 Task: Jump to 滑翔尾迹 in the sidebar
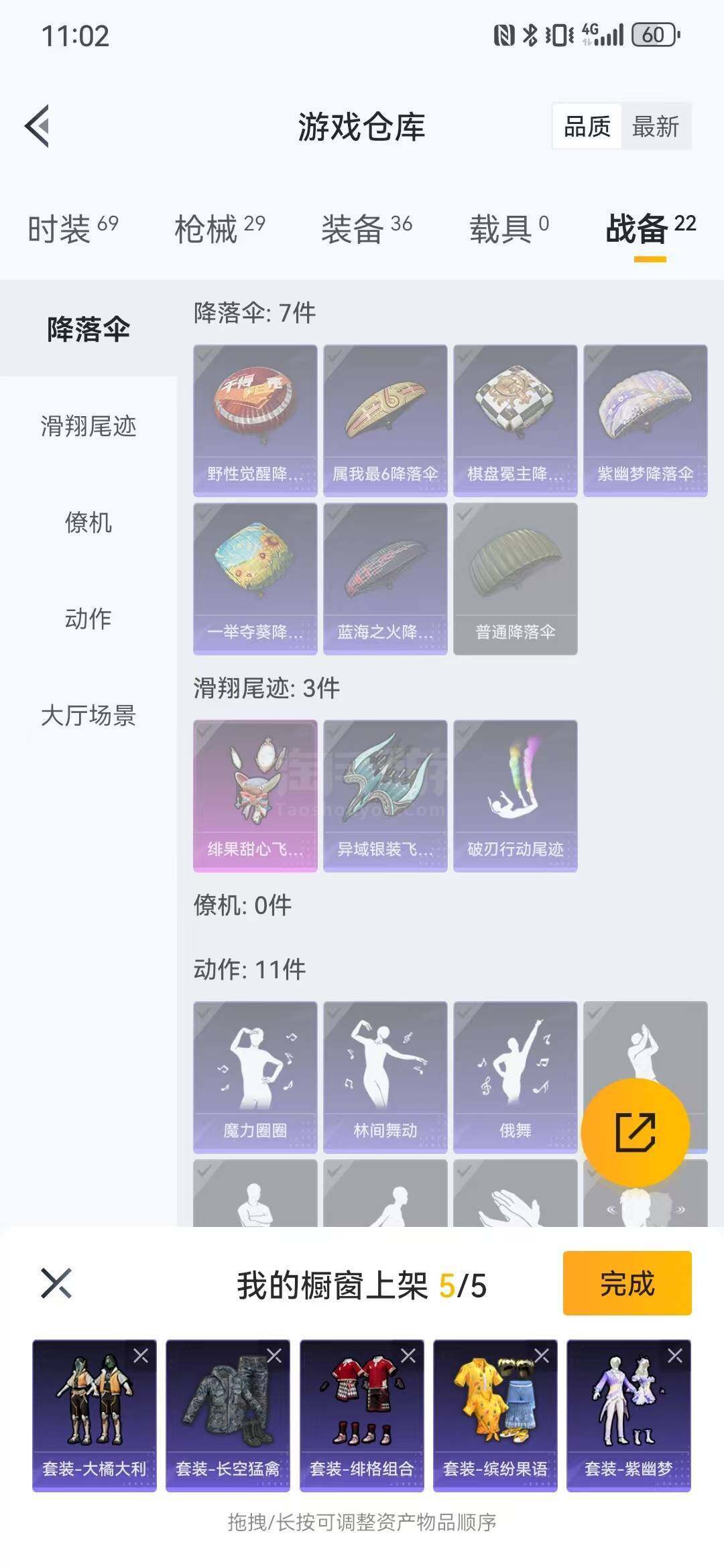click(88, 426)
